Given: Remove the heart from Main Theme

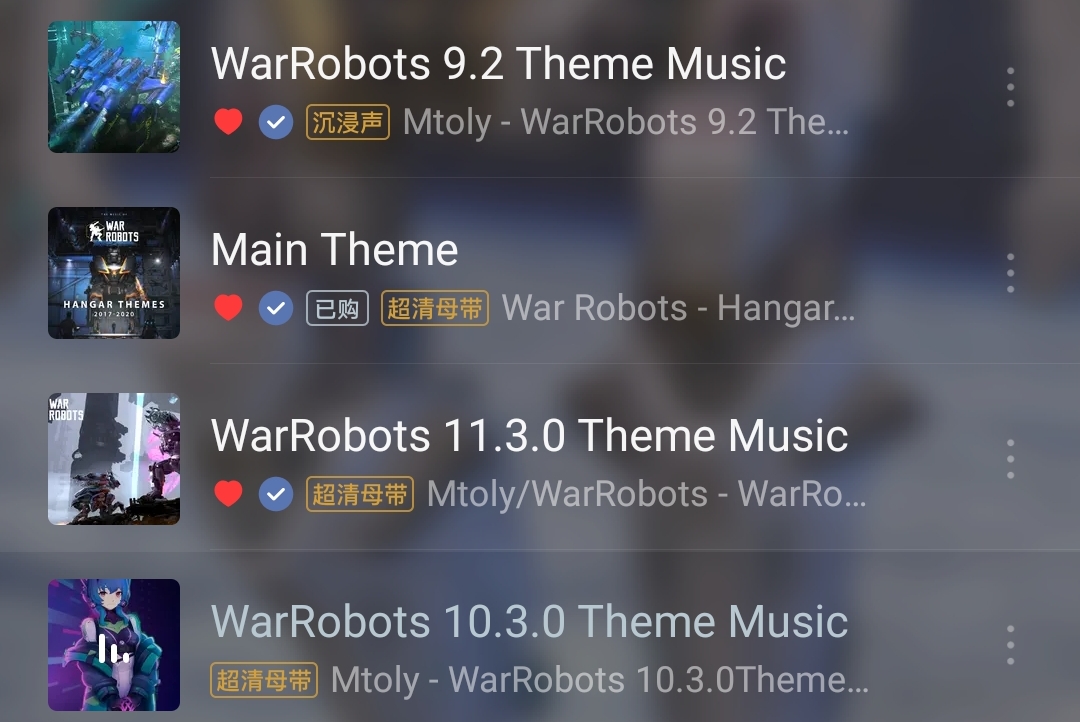Looking at the screenshot, I should (228, 308).
